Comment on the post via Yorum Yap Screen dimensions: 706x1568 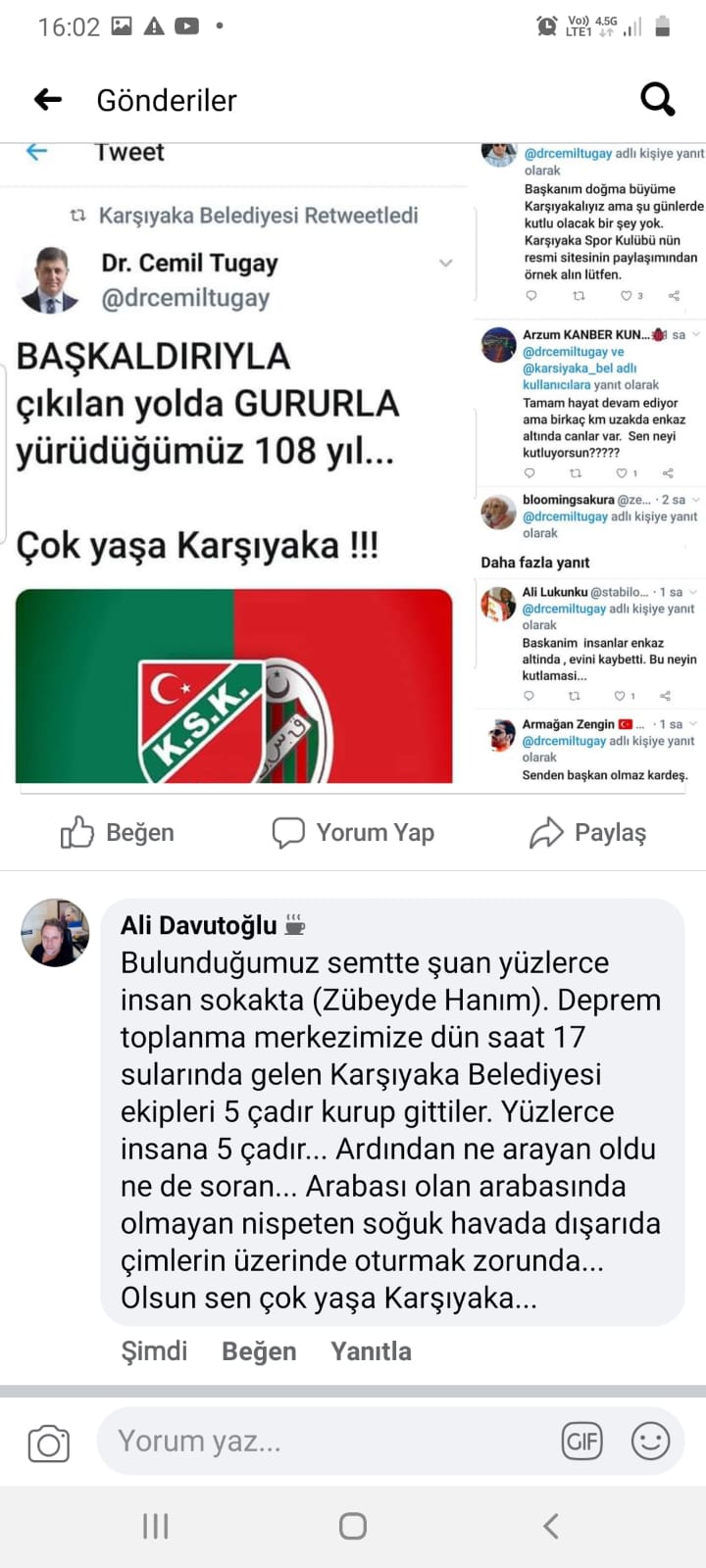coord(353,833)
